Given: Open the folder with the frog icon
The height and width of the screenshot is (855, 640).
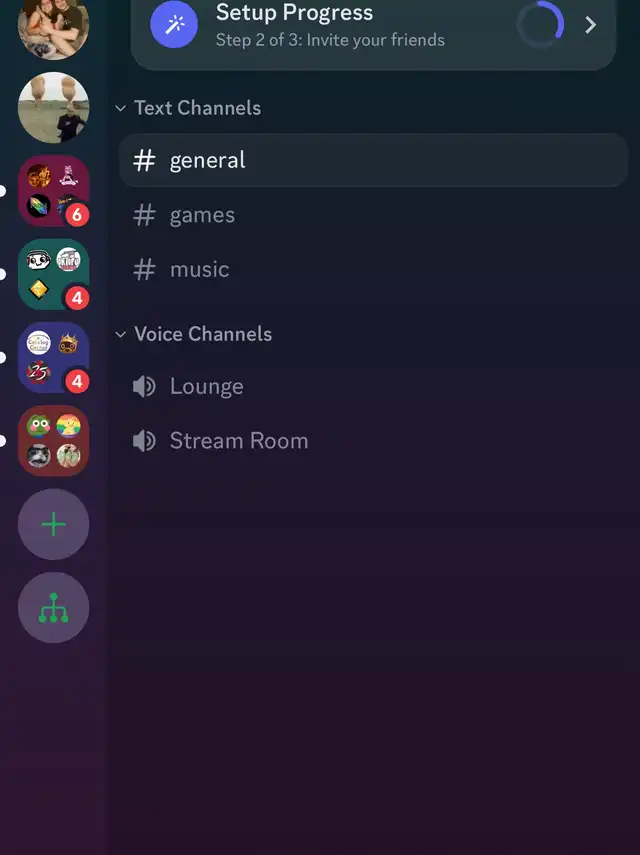Looking at the screenshot, I should 53,441.
